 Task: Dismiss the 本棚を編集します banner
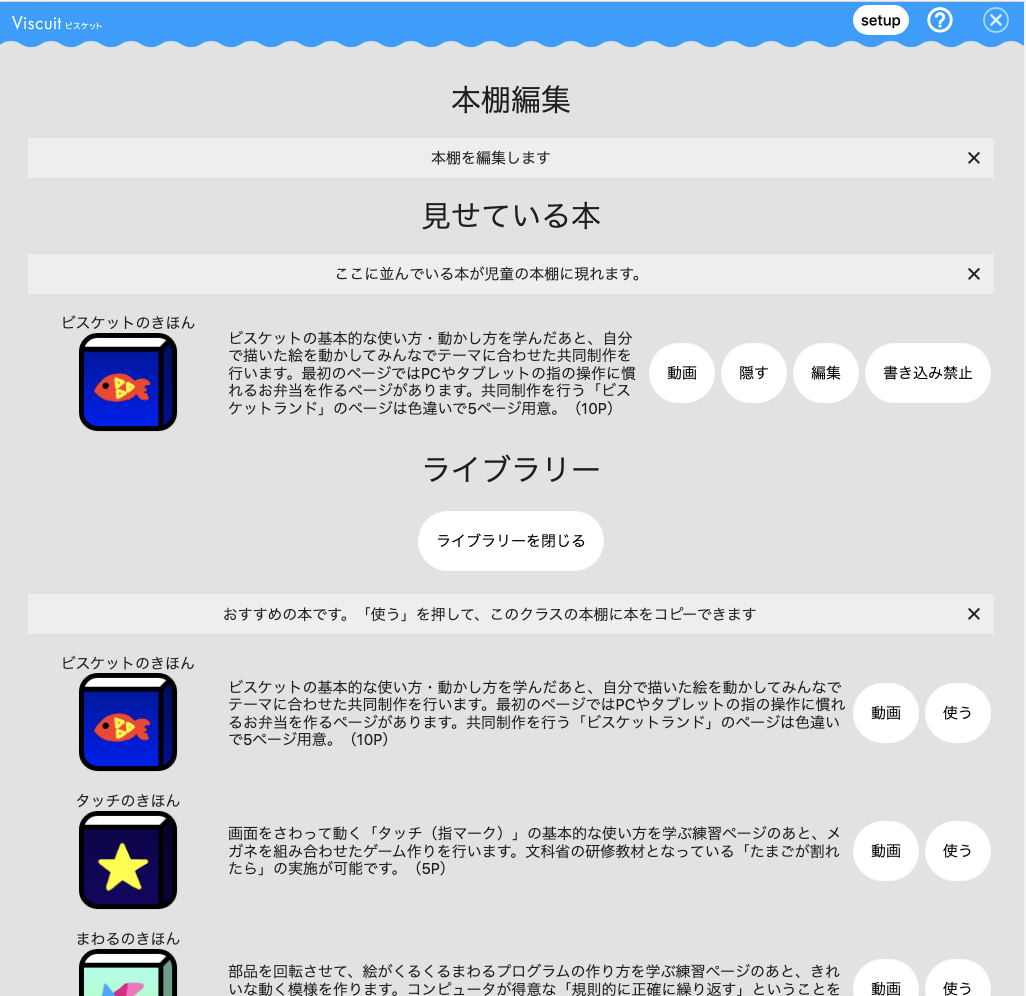pos(974,158)
